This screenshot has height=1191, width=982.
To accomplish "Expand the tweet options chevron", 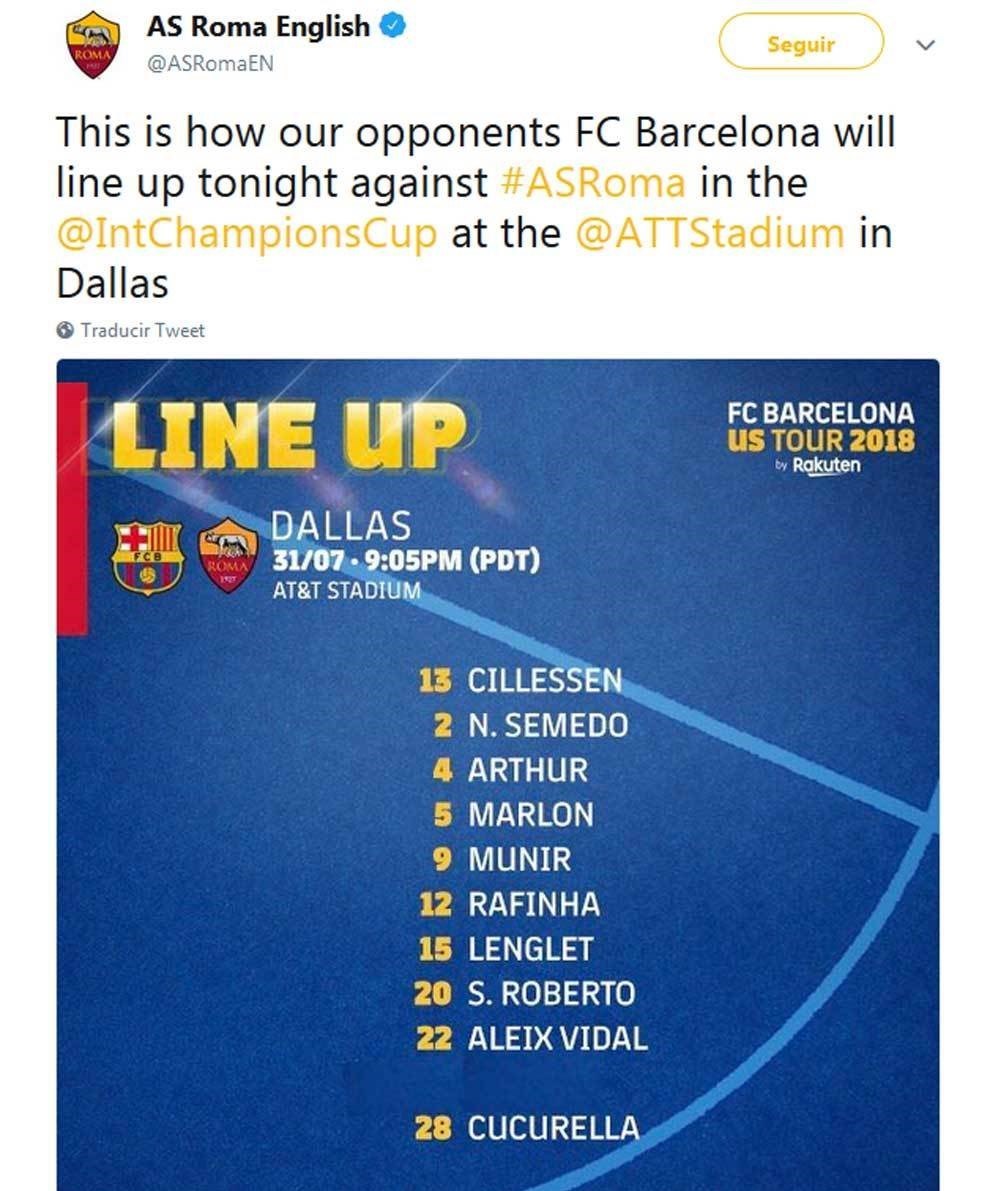I will [926, 45].
